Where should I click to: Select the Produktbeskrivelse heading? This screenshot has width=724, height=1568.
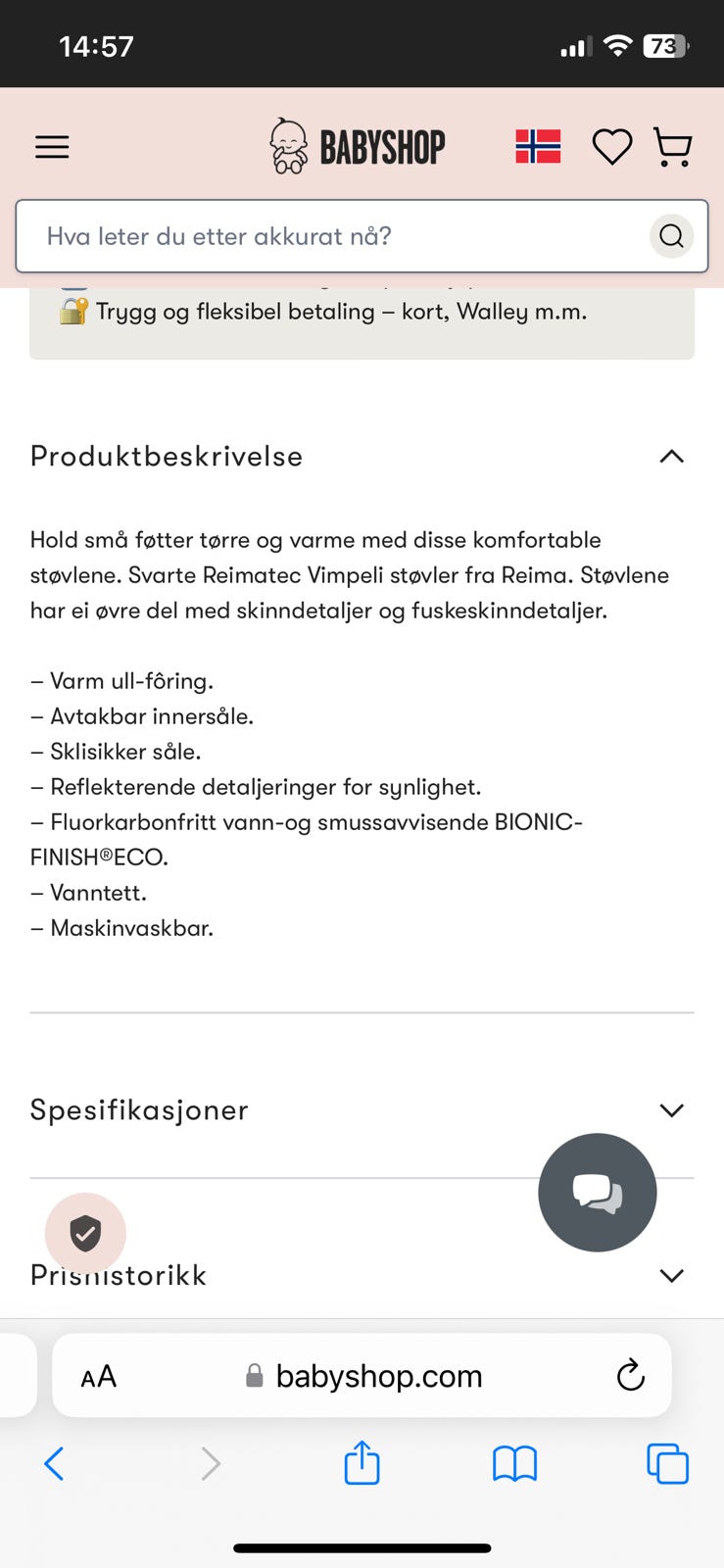click(x=166, y=457)
